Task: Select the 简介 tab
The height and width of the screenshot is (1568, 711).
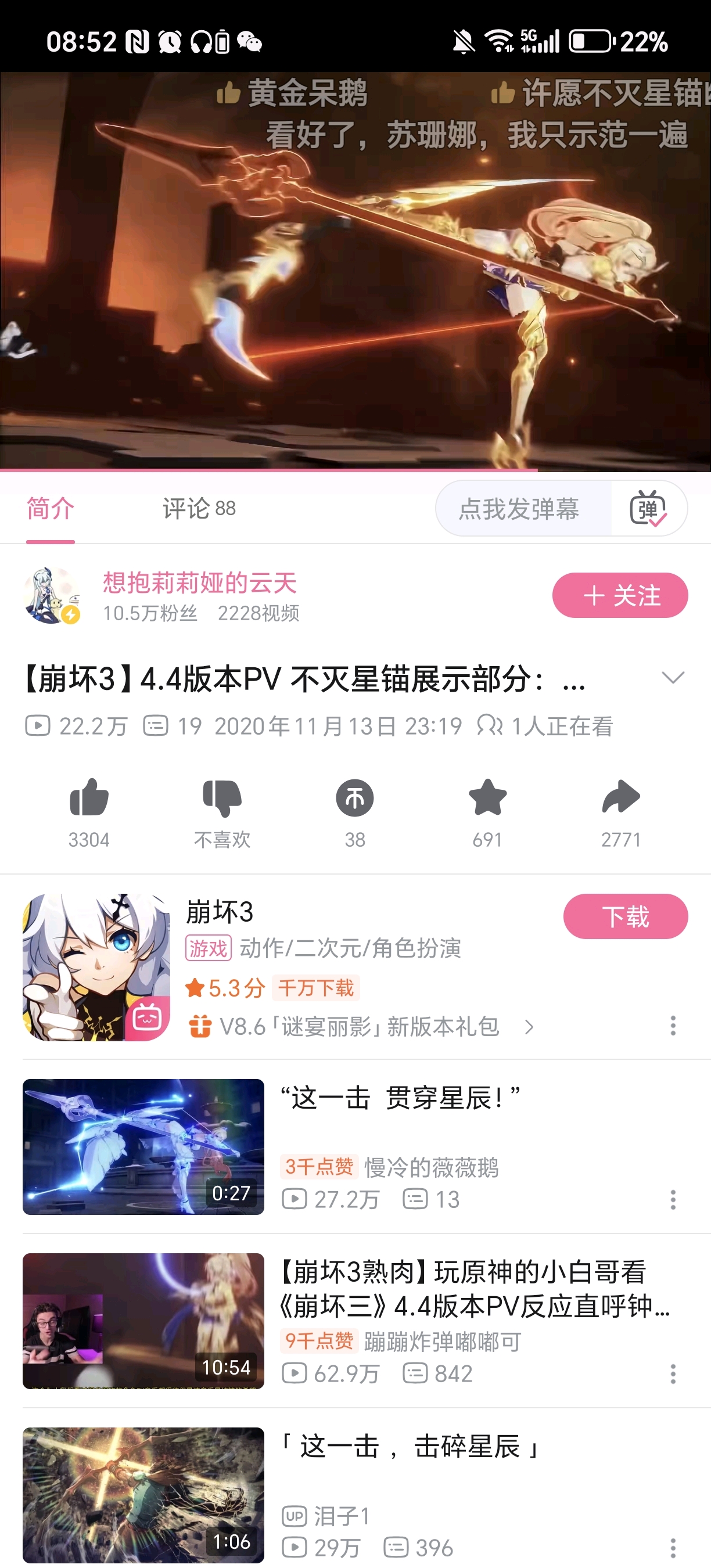Action: (51, 509)
